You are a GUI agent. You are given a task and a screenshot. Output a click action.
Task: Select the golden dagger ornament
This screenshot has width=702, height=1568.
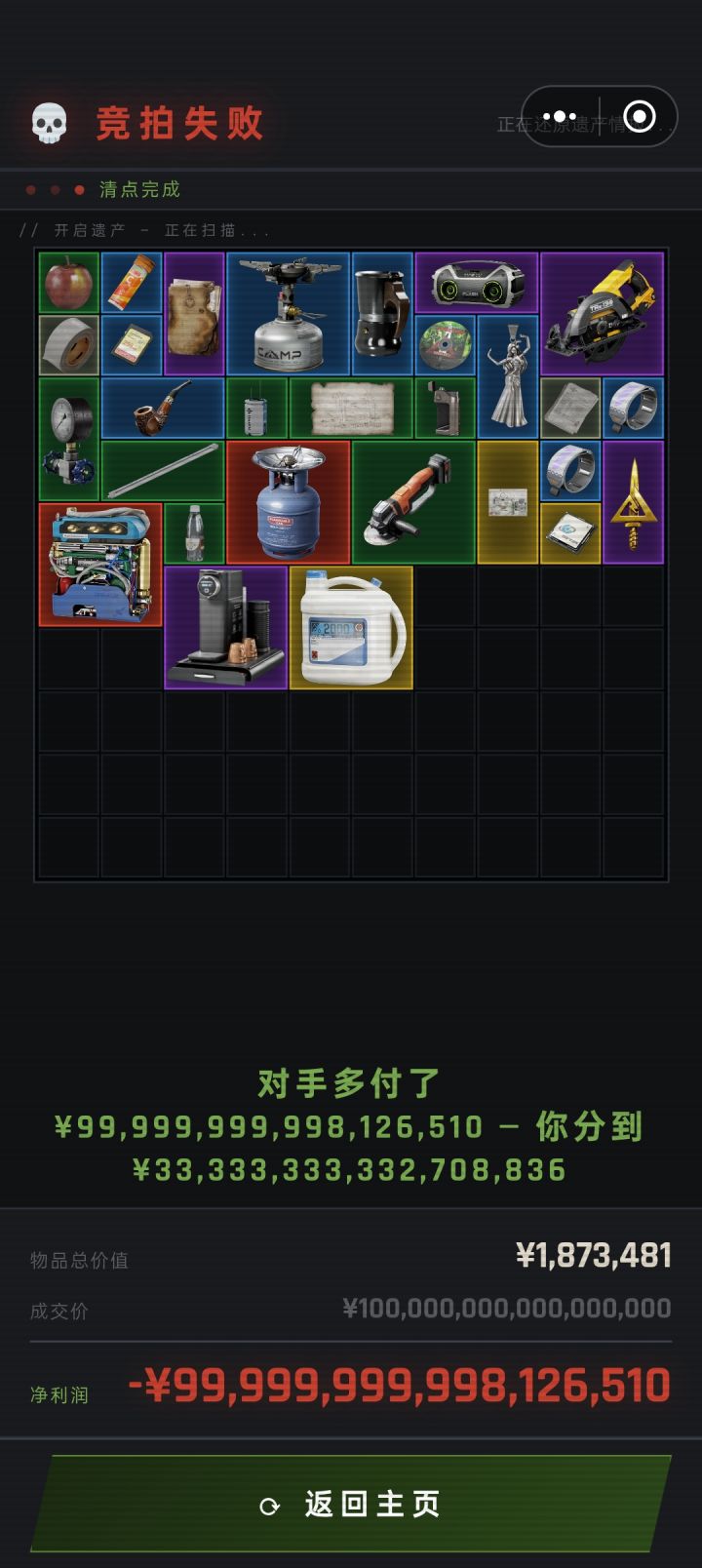633,502
